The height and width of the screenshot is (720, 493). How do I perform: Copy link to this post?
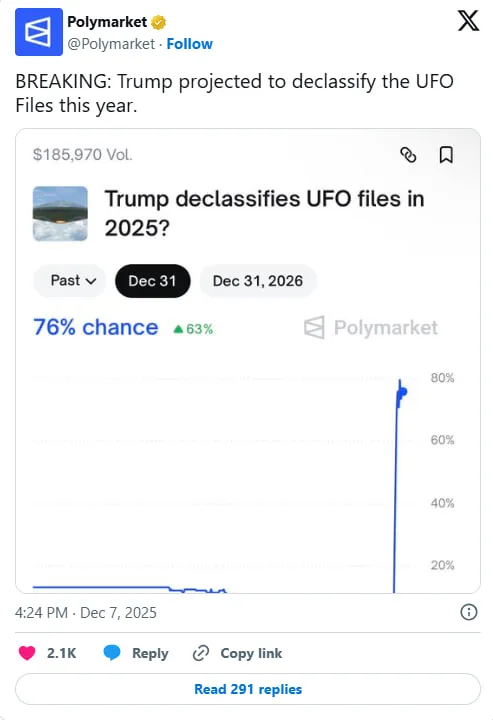point(237,653)
